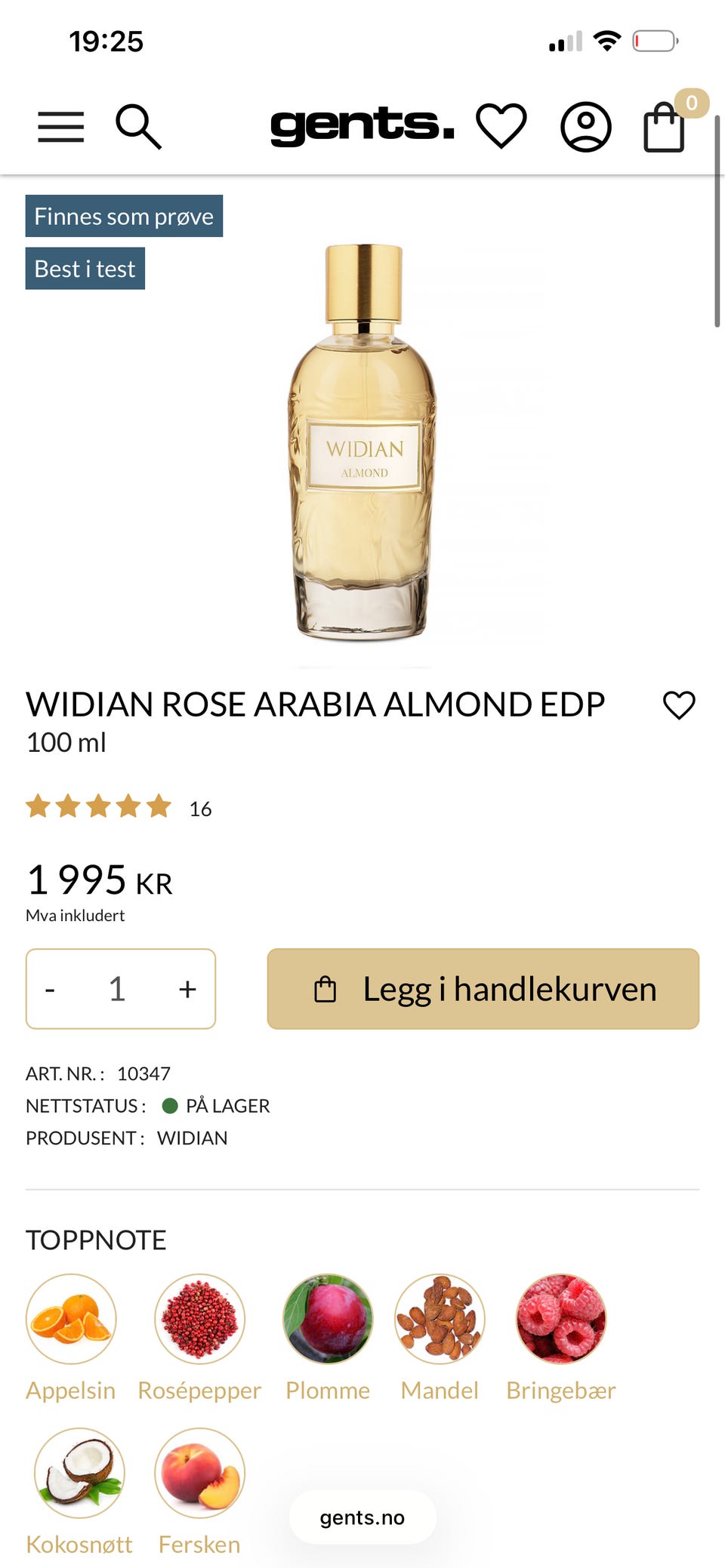This screenshot has height=1568, width=725.
Task: Open the hamburger menu
Action: coord(61,127)
